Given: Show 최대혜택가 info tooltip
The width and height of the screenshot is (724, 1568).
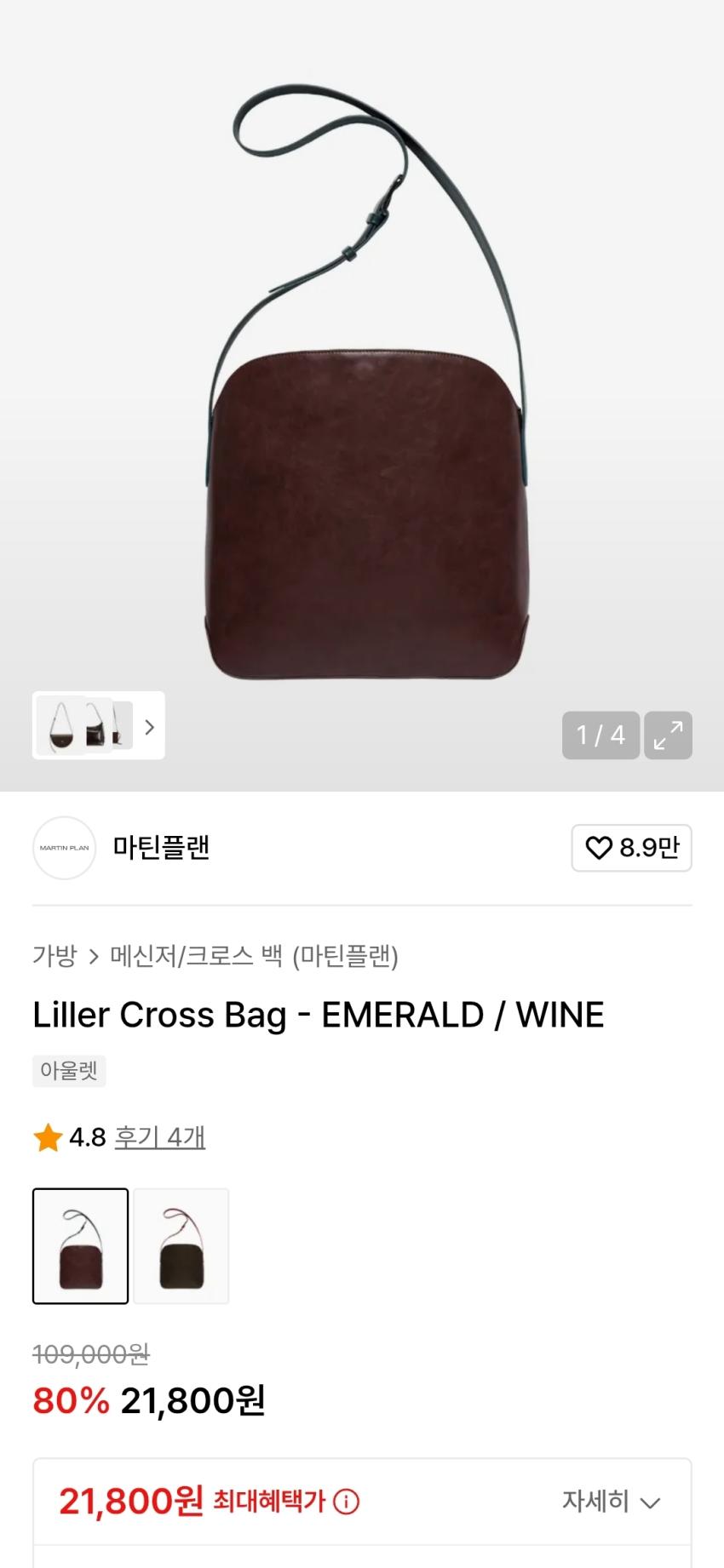Looking at the screenshot, I should [x=347, y=1502].
